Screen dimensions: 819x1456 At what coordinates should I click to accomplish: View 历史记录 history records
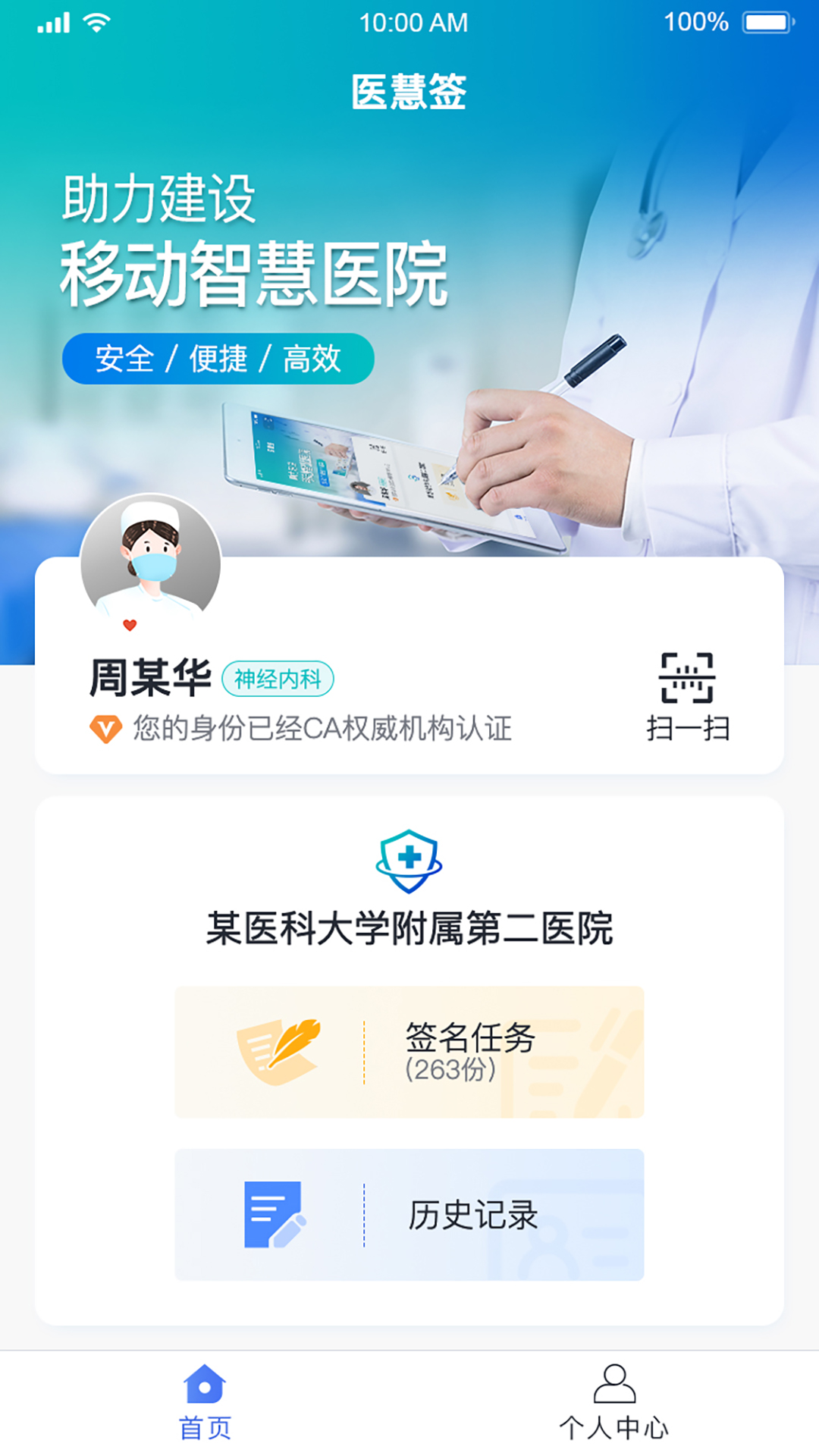pyautogui.click(x=409, y=1214)
